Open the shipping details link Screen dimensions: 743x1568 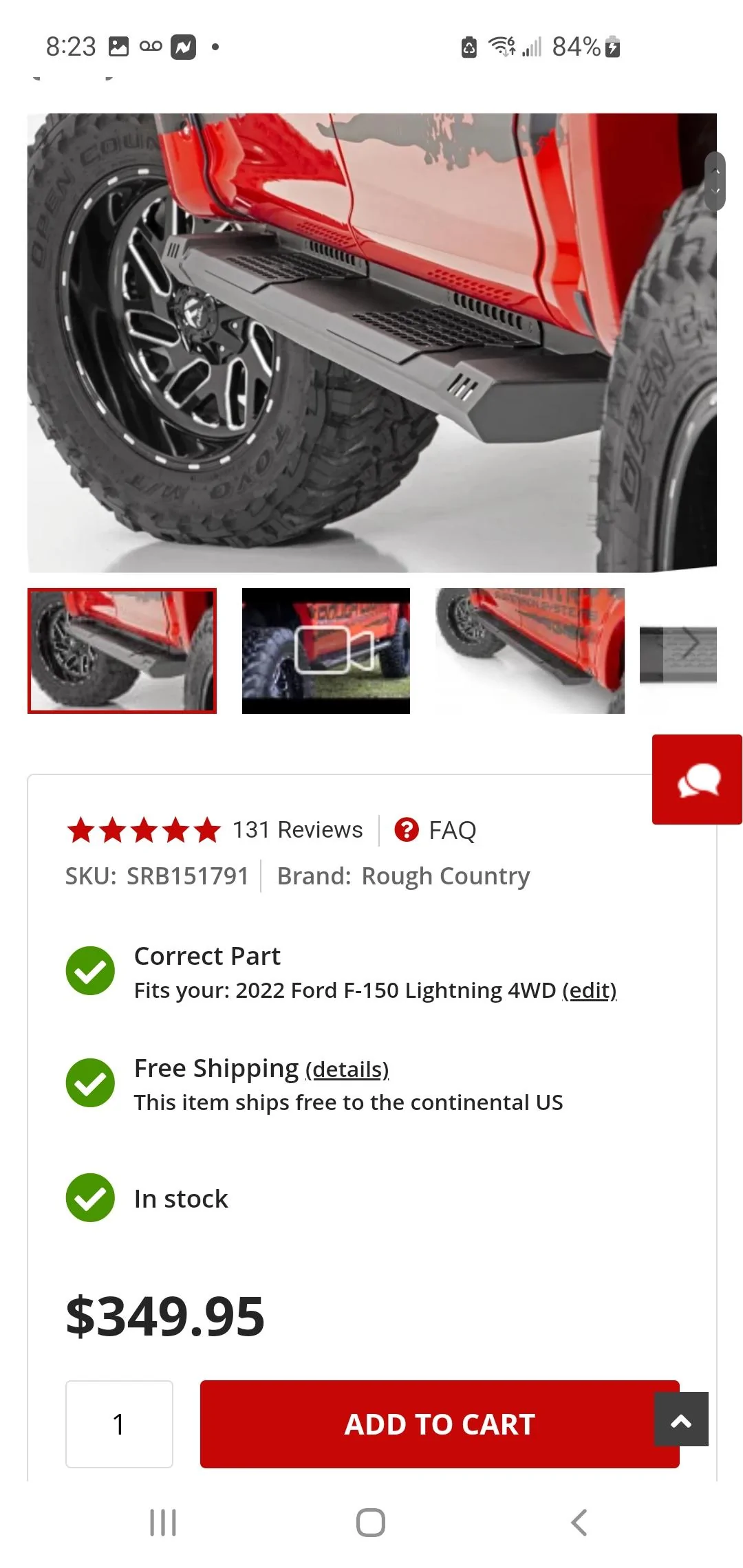click(346, 1070)
